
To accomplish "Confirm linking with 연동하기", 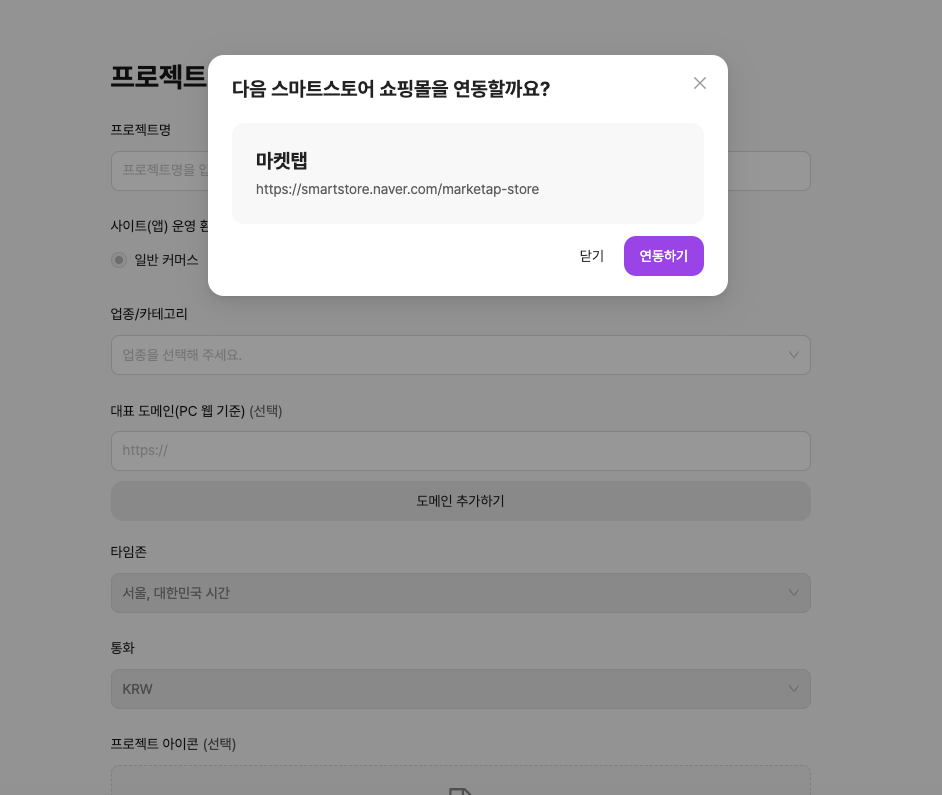I will (664, 256).
